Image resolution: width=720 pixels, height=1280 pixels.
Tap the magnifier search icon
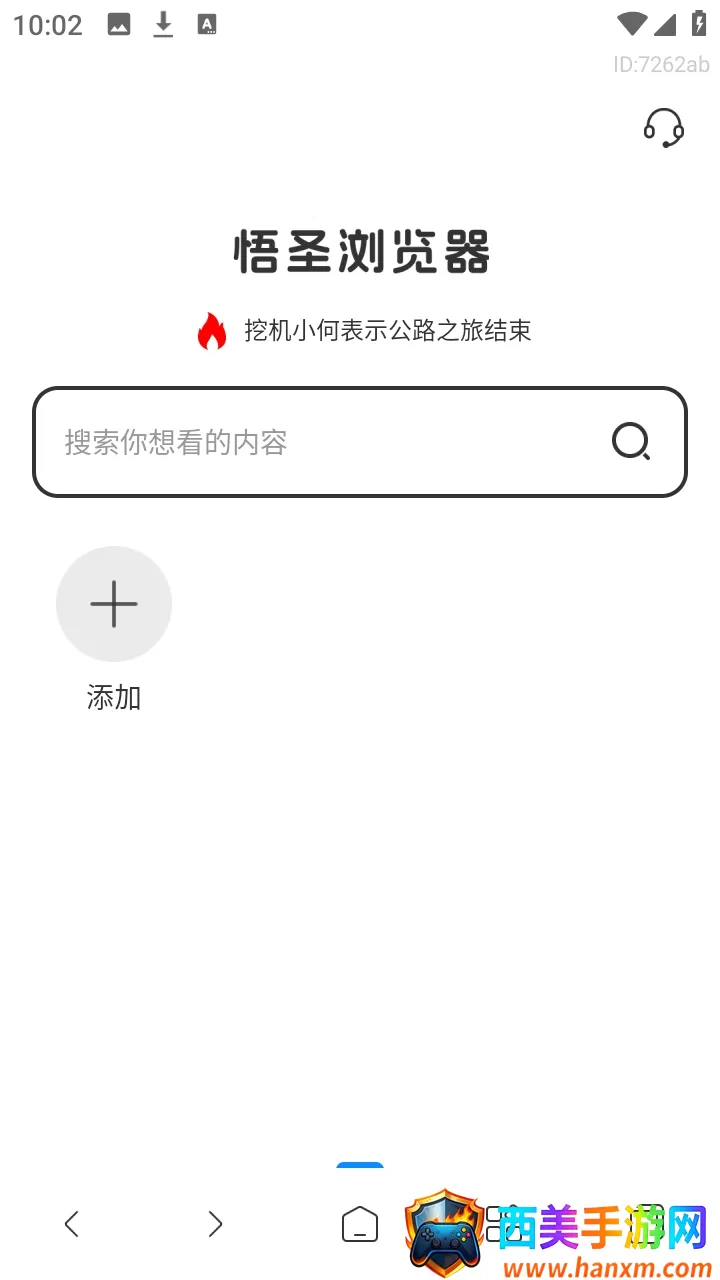(x=631, y=441)
